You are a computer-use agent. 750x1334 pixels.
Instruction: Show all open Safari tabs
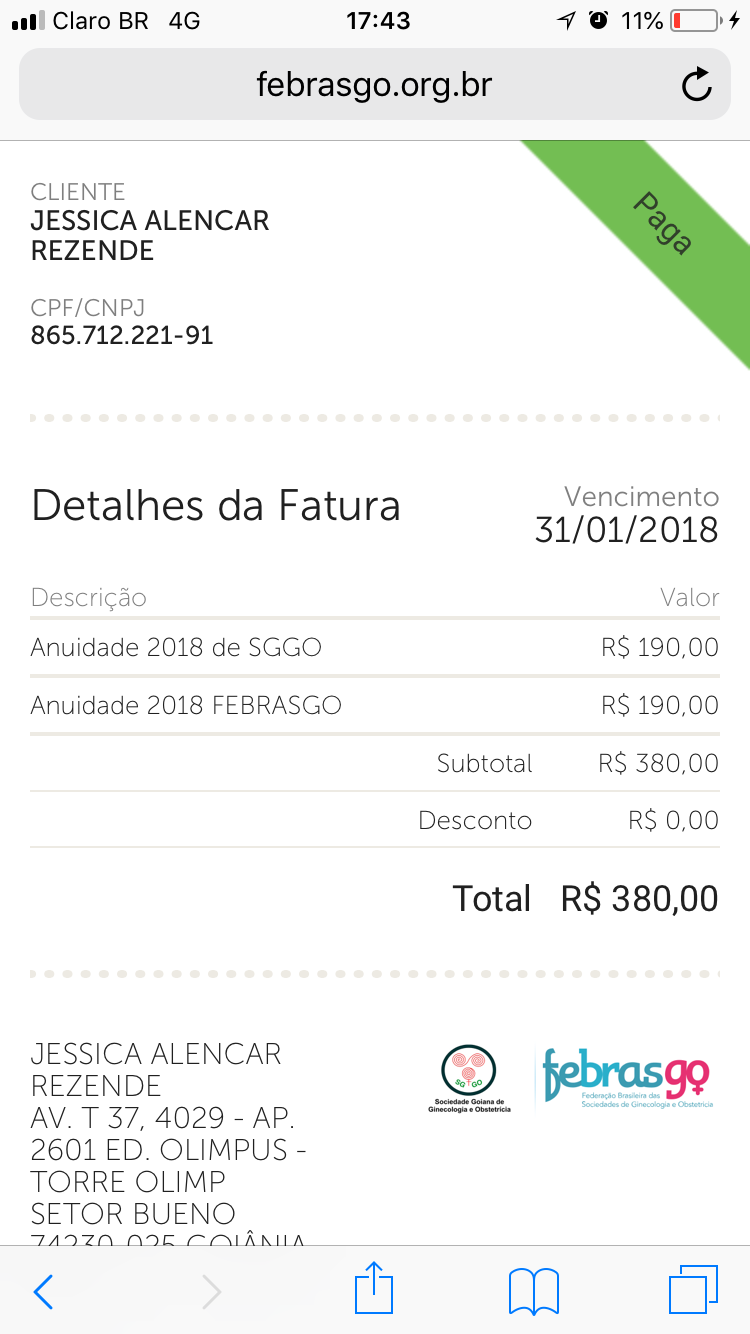(x=692, y=1290)
